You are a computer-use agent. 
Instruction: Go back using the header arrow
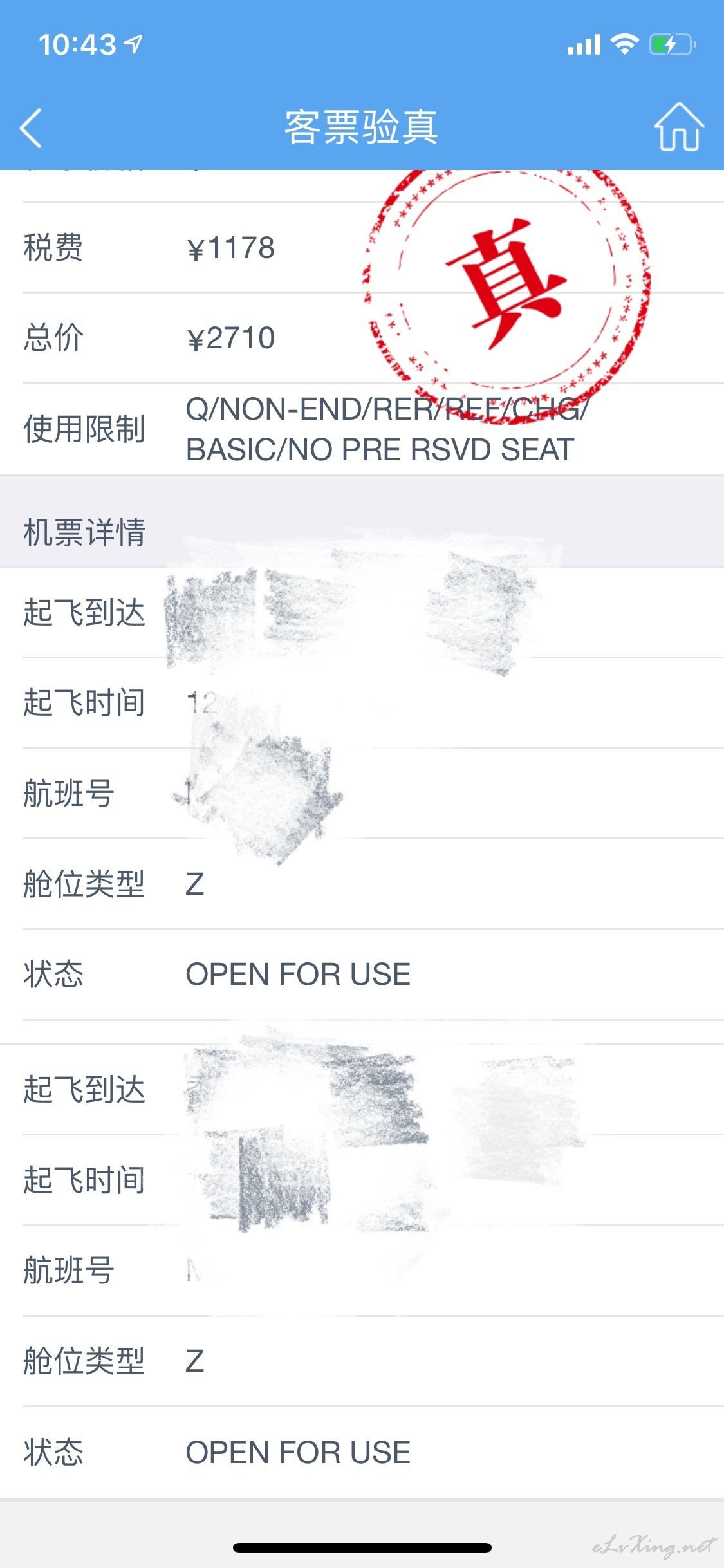[30, 128]
